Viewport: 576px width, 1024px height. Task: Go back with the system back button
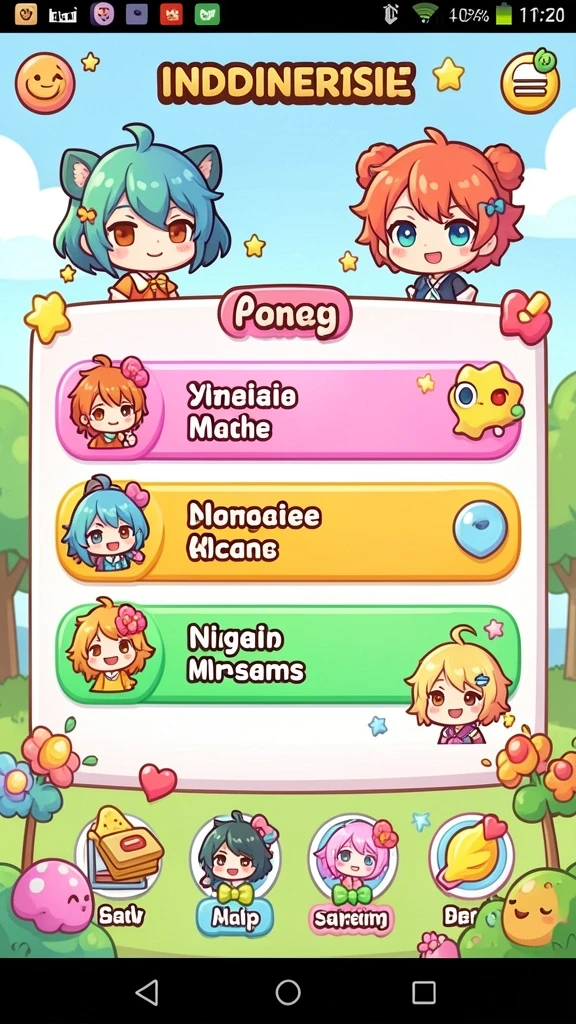147,992
